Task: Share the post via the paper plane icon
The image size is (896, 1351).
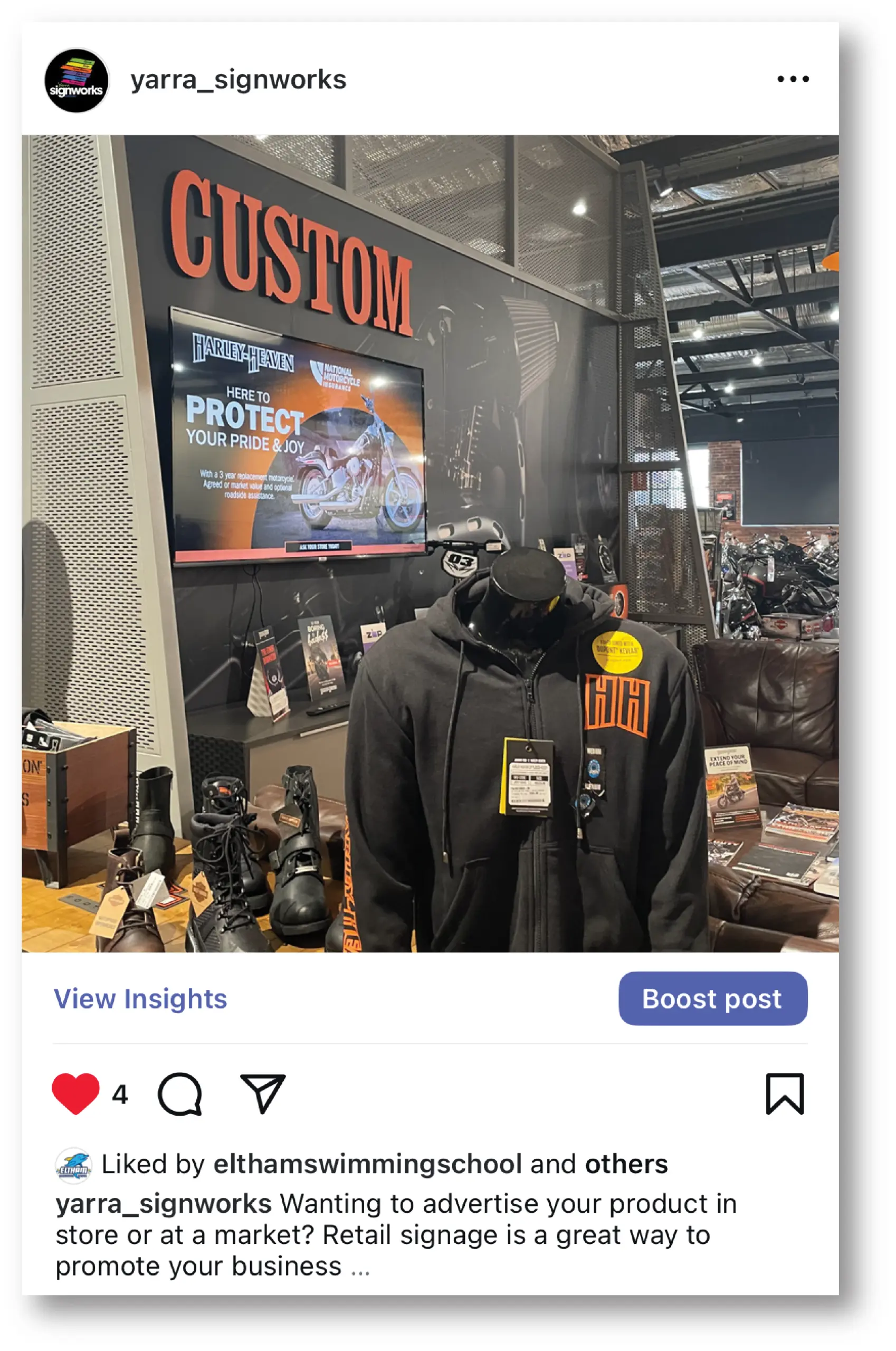Action: (262, 1094)
